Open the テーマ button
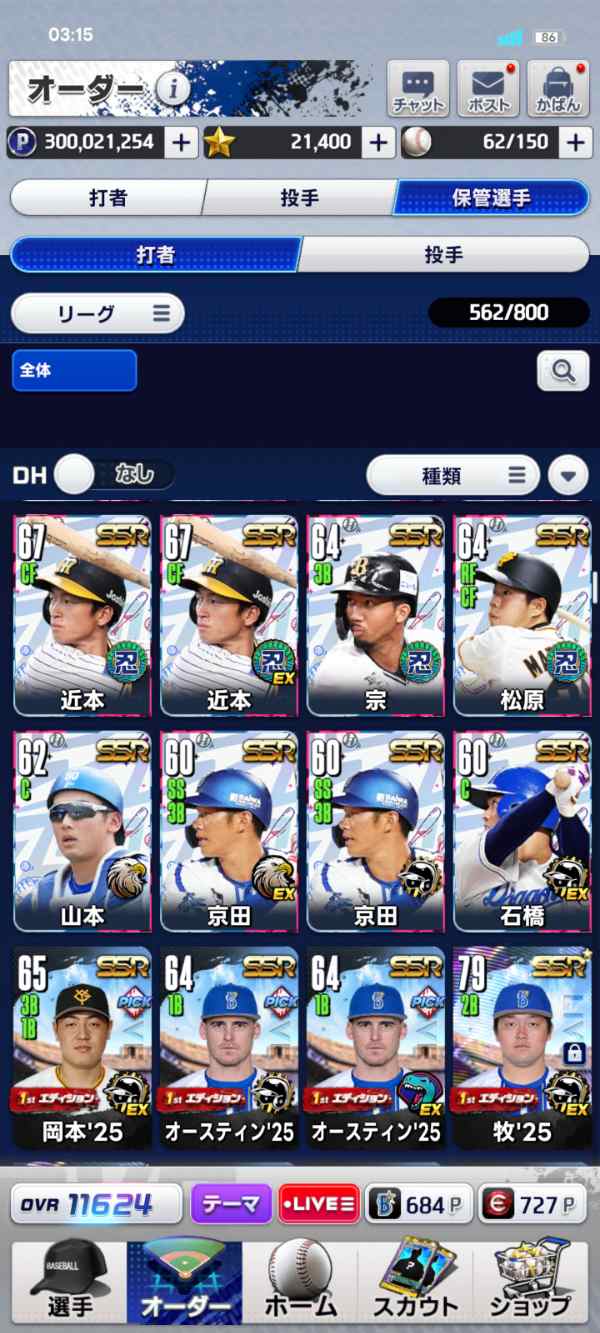This screenshot has width=600, height=1333. [x=231, y=1204]
